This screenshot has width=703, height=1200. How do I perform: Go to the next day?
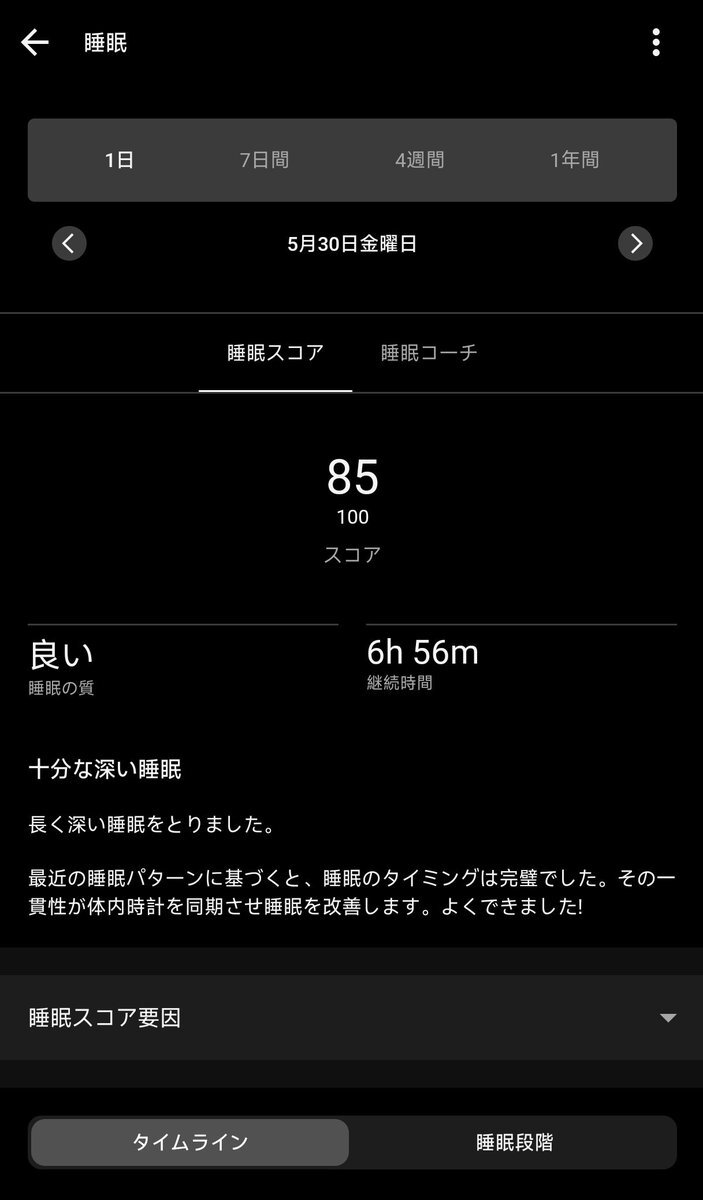tap(635, 243)
